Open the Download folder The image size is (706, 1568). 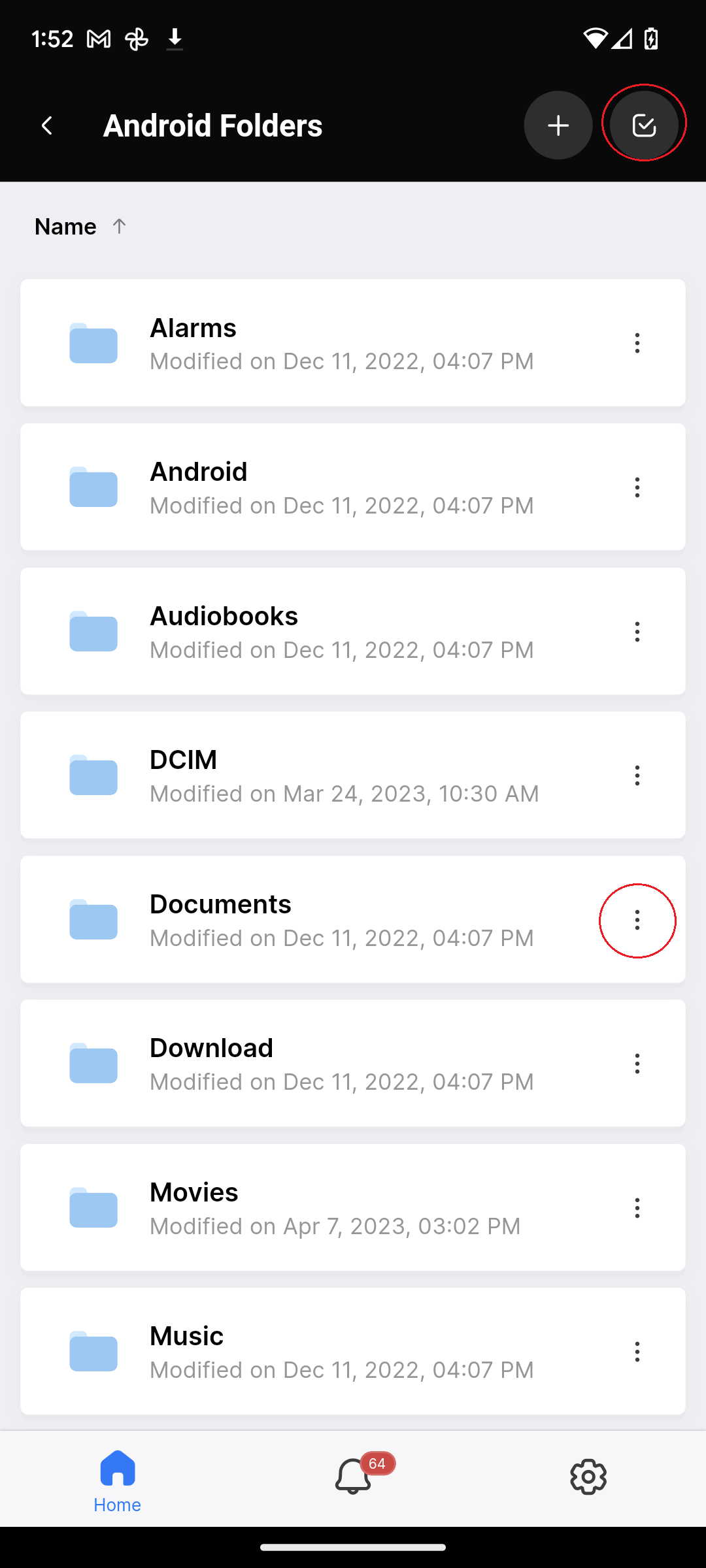pos(353,1064)
